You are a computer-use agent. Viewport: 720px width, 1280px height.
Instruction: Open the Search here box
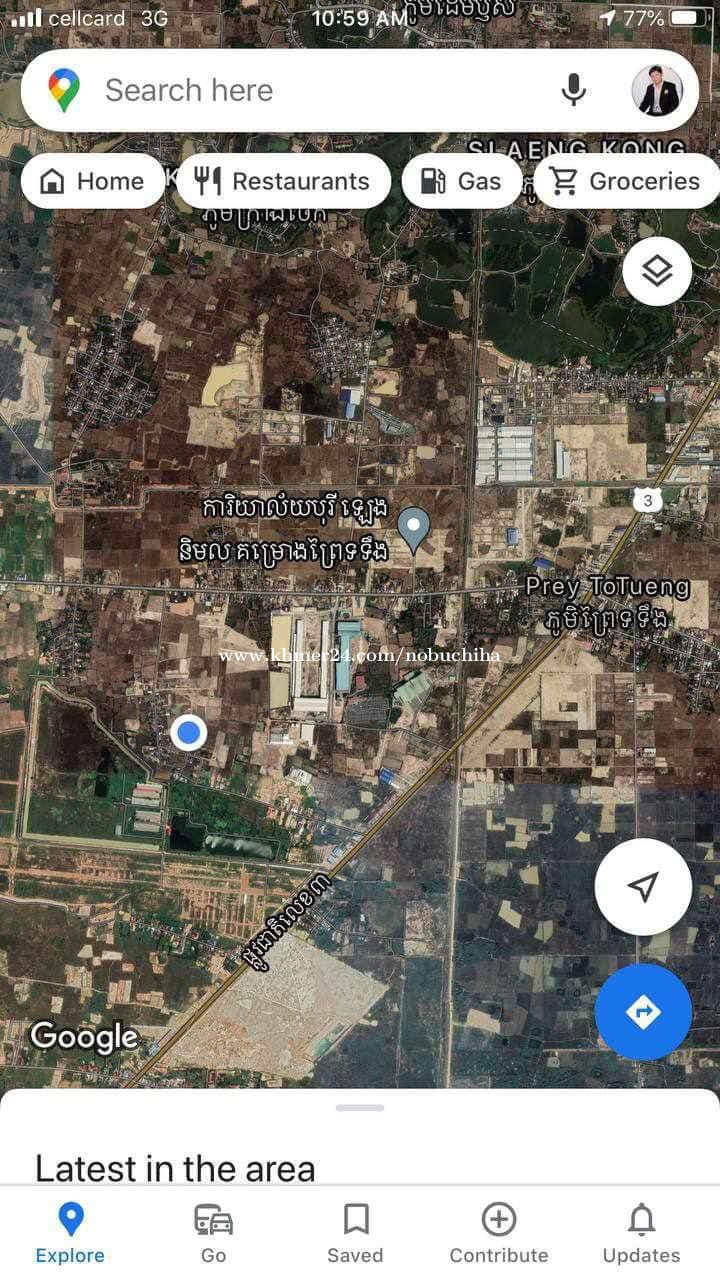tap(300, 91)
